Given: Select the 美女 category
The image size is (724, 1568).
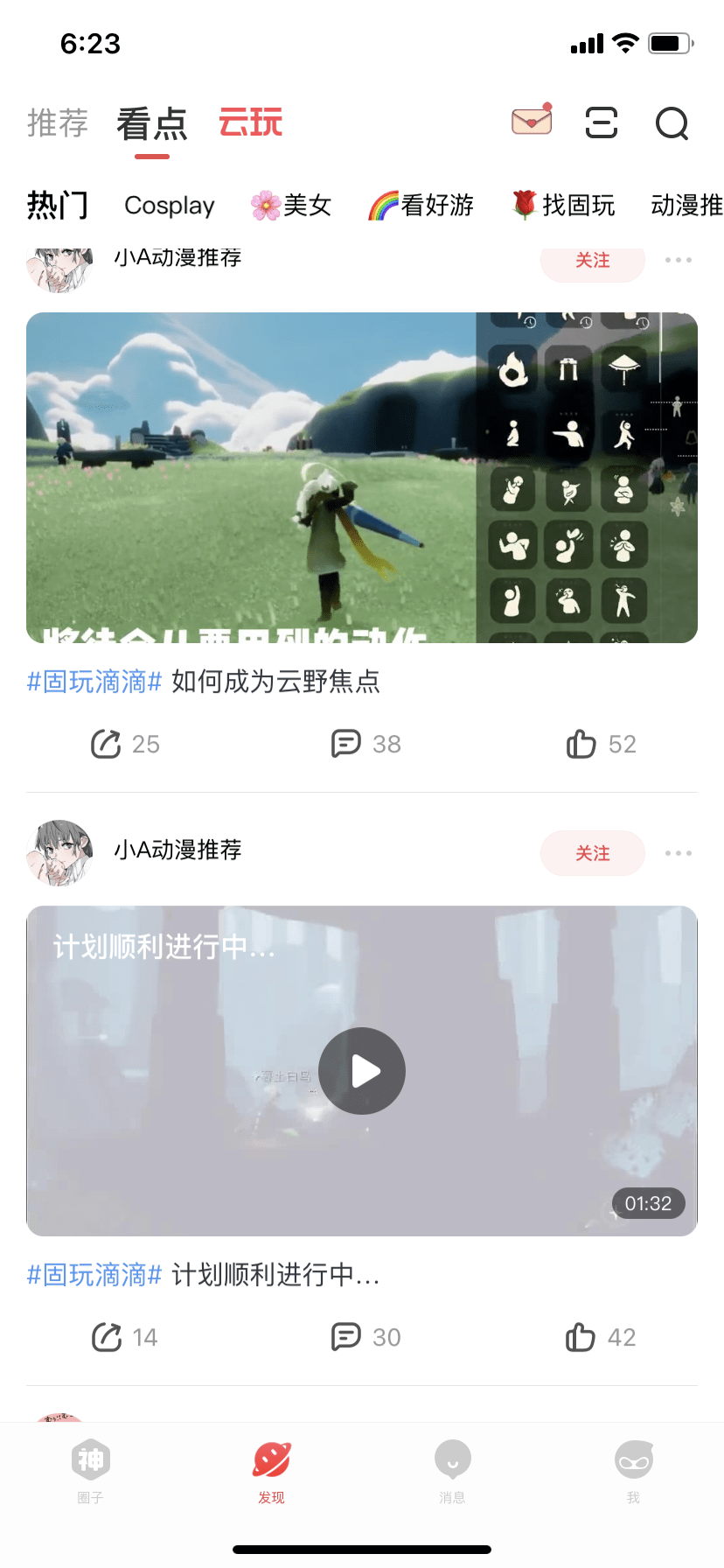Looking at the screenshot, I should click(291, 206).
